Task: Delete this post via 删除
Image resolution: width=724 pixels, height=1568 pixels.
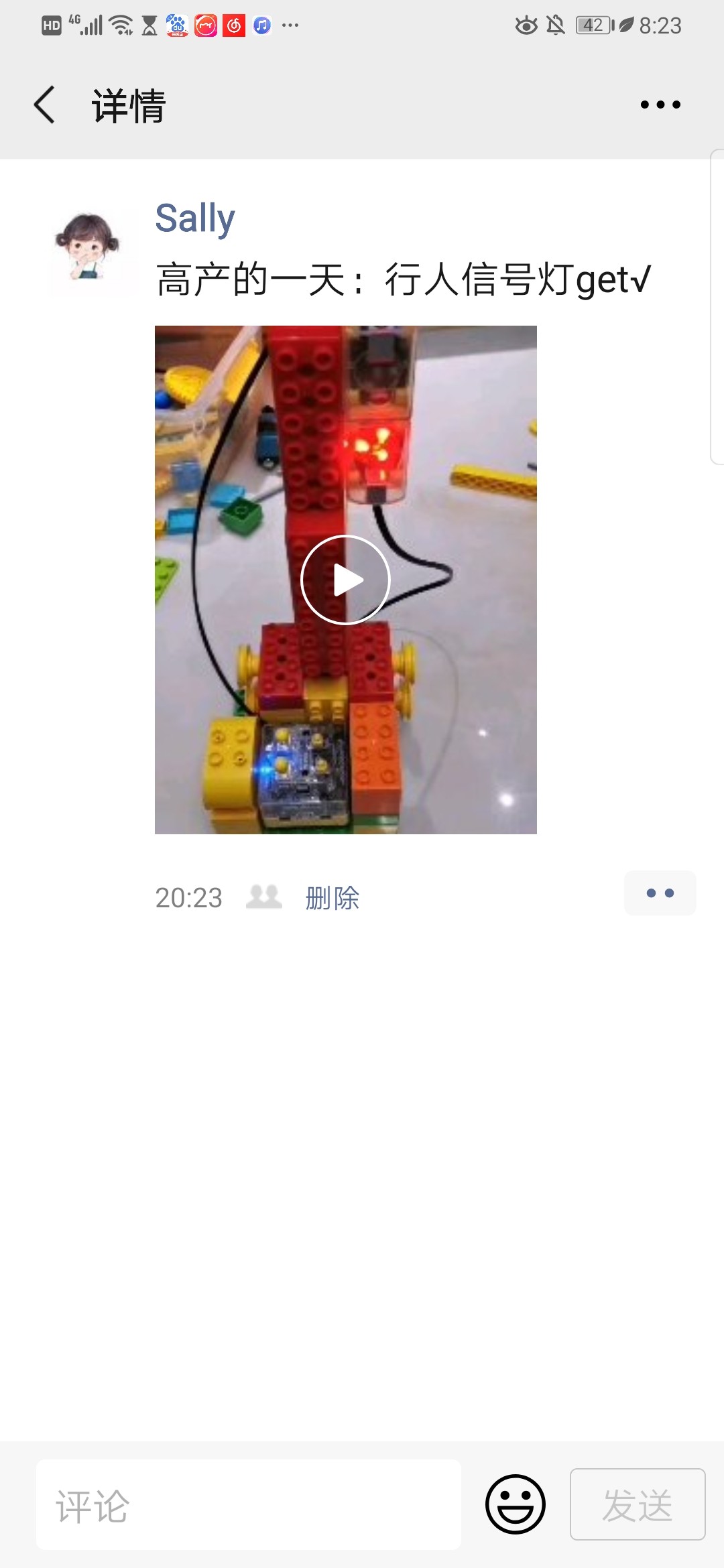Action: [x=333, y=898]
